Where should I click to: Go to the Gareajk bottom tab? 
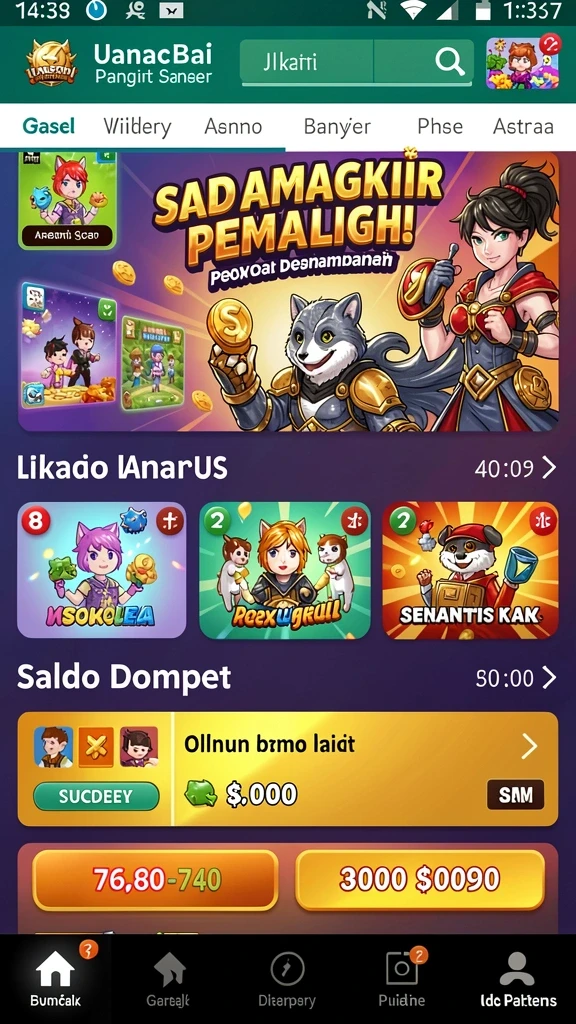[168, 980]
